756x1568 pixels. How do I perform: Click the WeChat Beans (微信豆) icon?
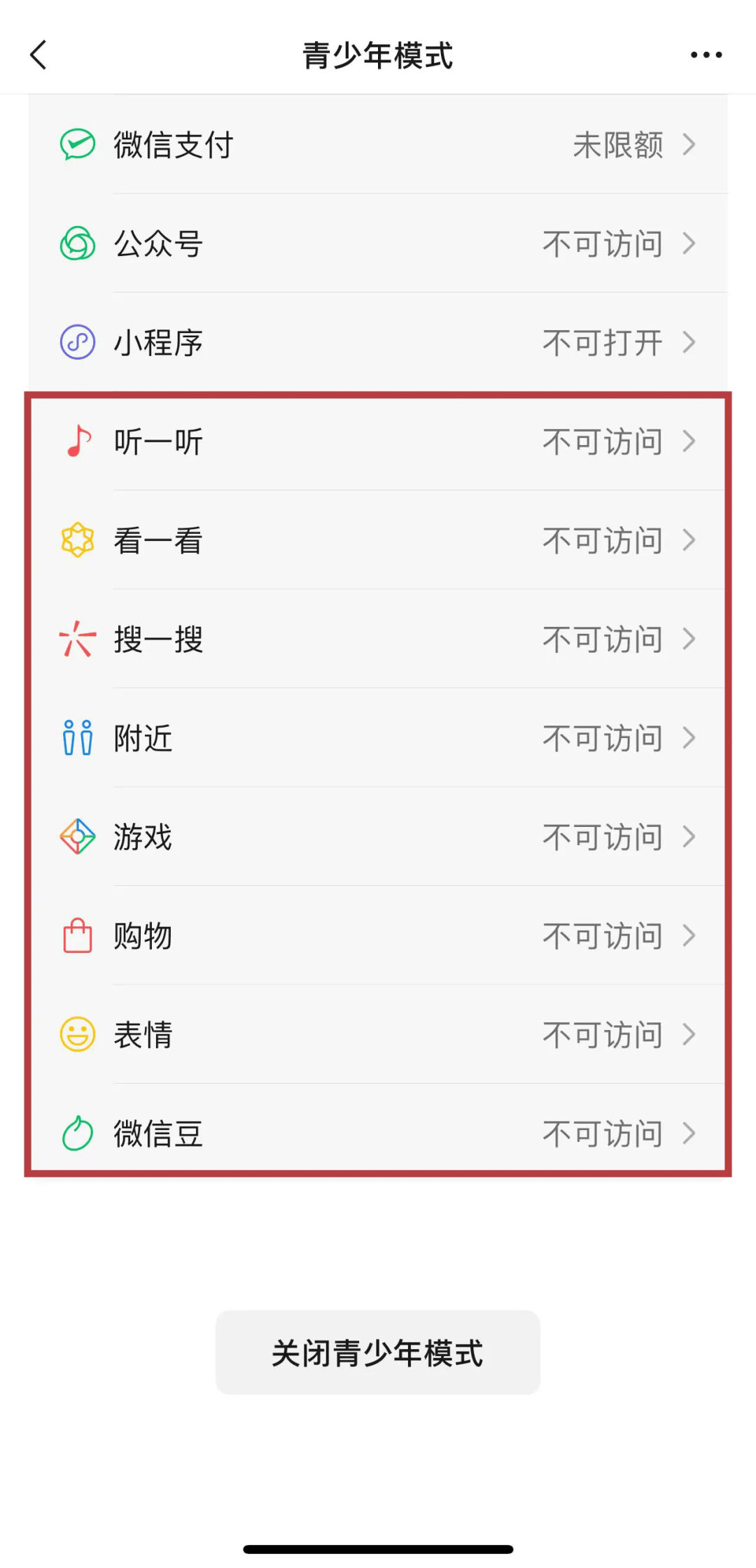78,1133
